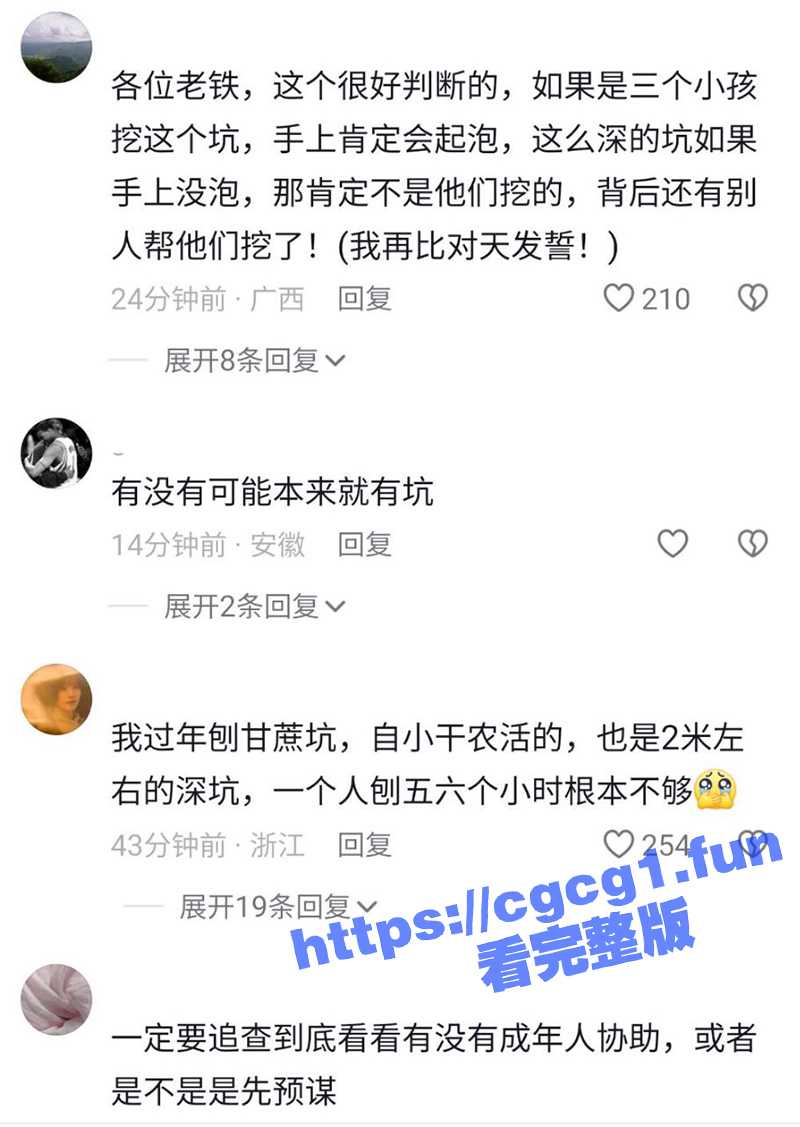This screenshot has width=800, height=1127.
Task: Expand the 8 replies
Action: pos(254,360)
